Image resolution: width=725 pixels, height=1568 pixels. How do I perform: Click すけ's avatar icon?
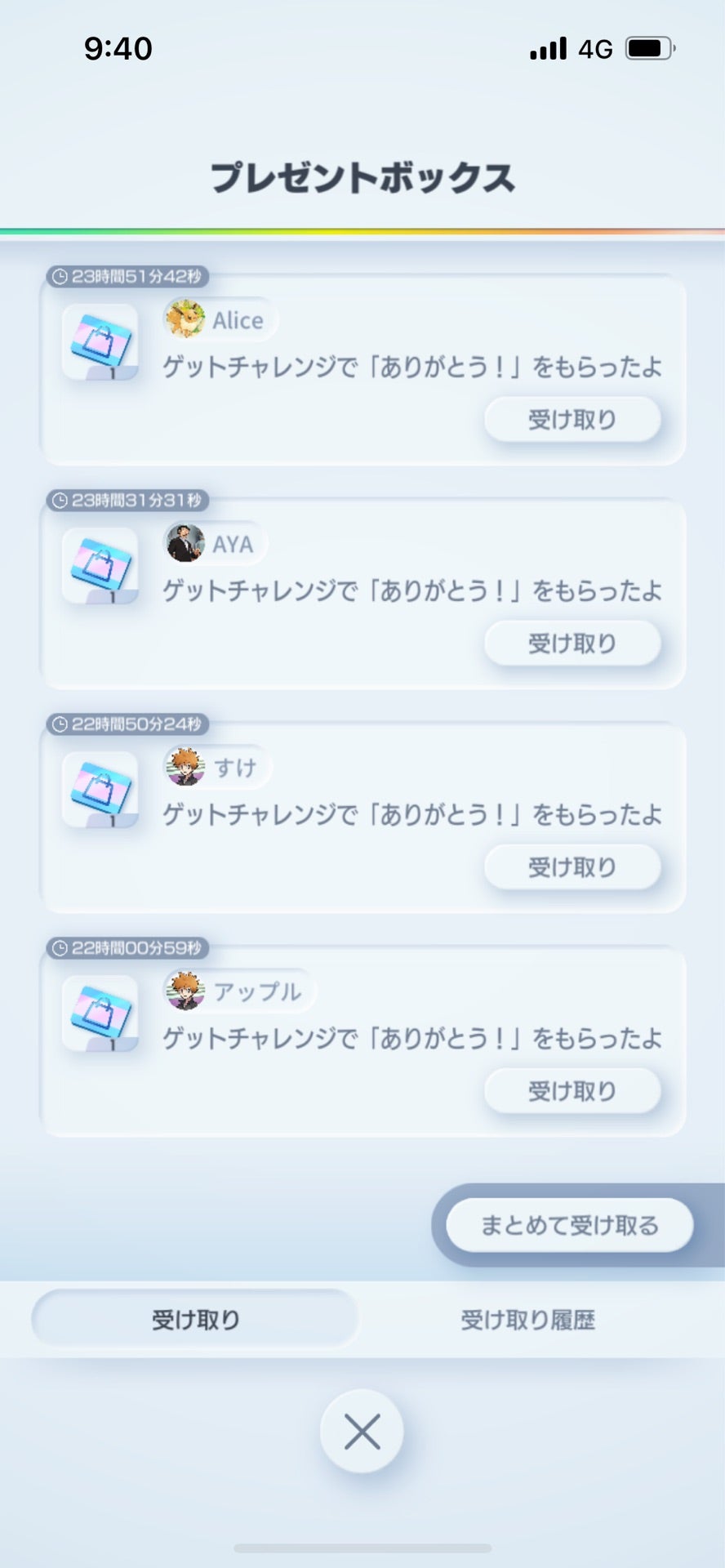(x=185, y=768)
